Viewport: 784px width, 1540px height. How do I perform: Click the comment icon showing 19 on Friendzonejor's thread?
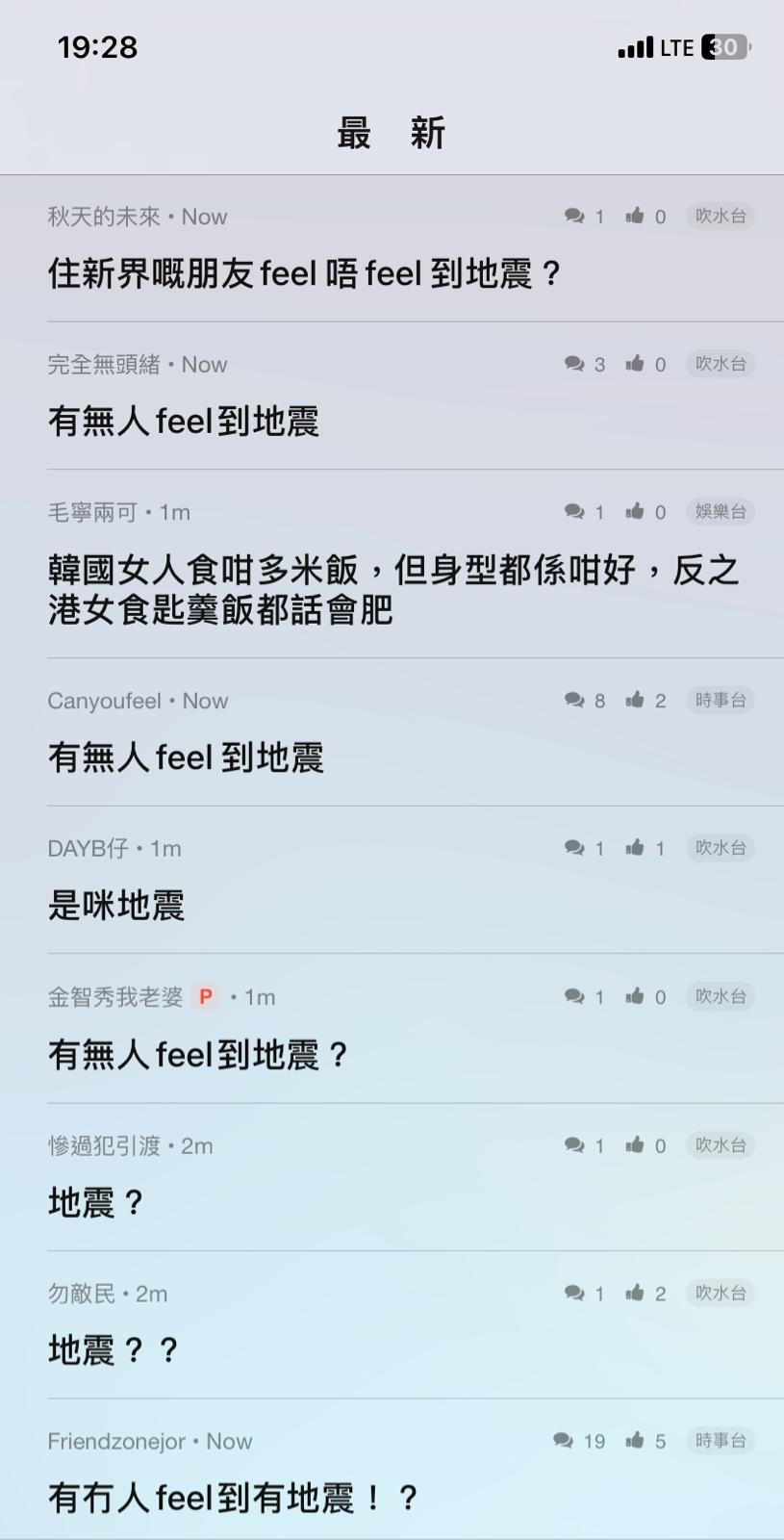pos(562,1441)
